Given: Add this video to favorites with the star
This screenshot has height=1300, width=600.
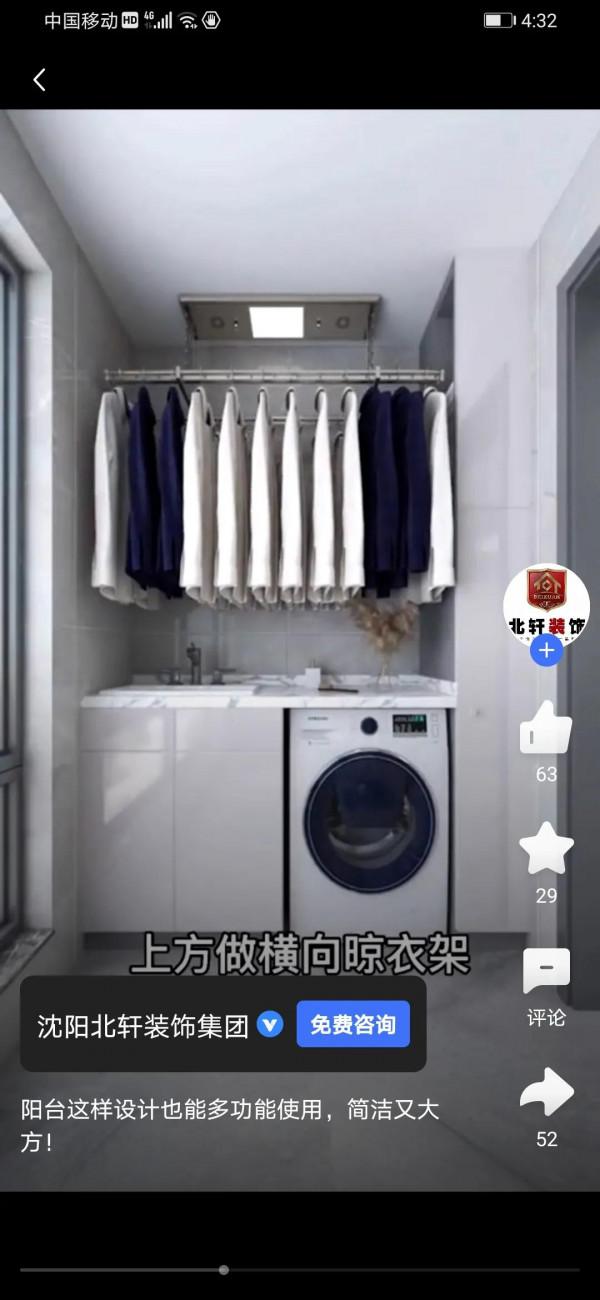Looking at the screenshot, I should pyautogui.click(x=546, y=848).
